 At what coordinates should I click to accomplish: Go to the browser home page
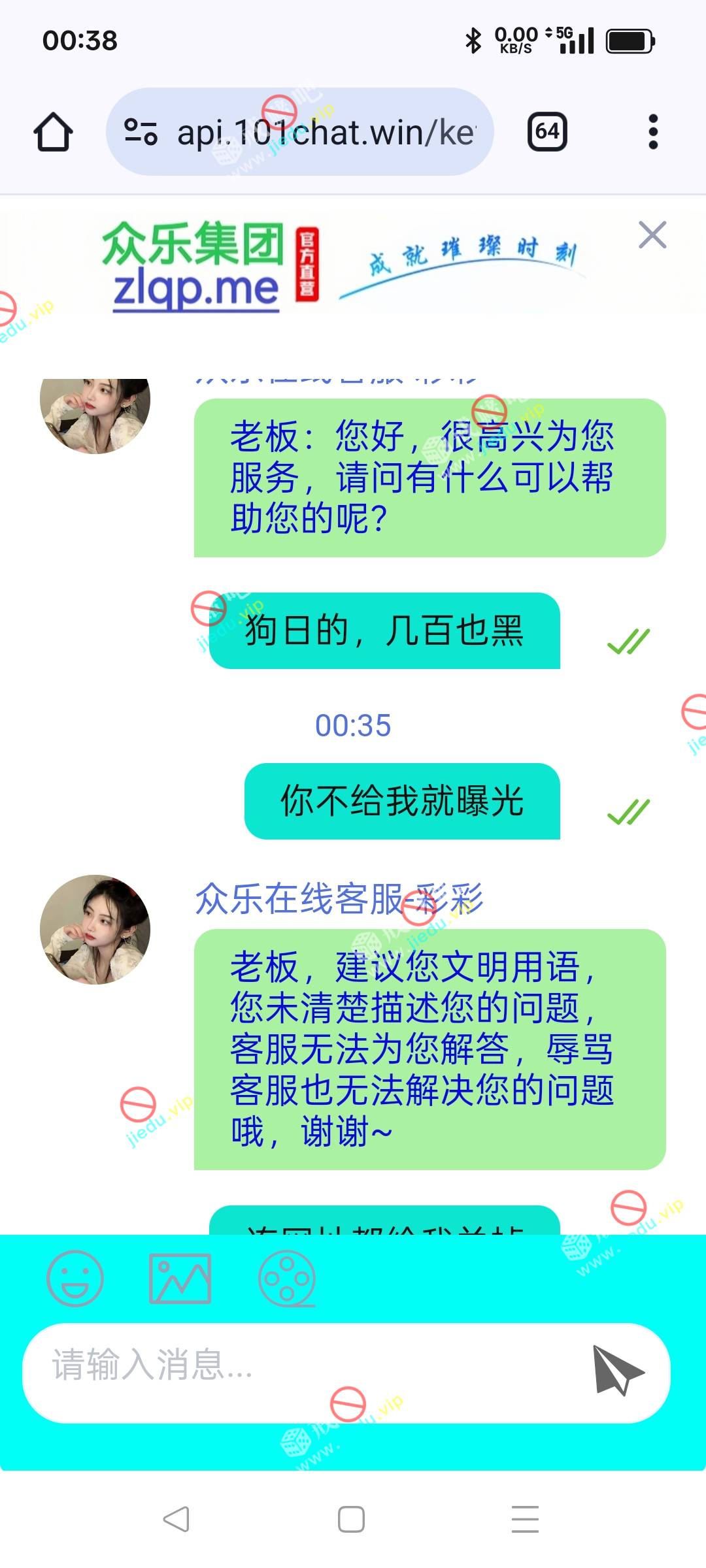coord(53,132)
